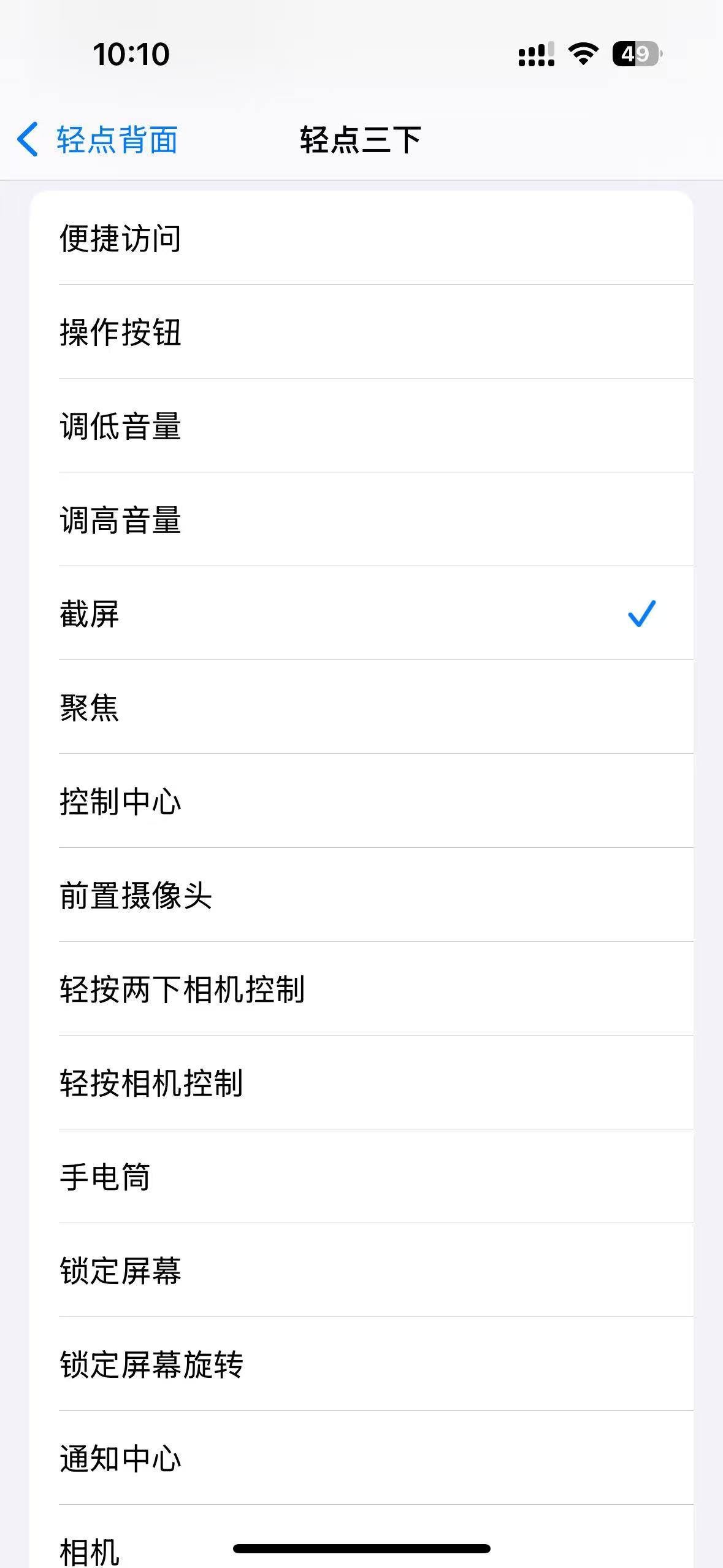
Task: Assign 前置摄像头 to triple tap
Action: pos(136,895)
